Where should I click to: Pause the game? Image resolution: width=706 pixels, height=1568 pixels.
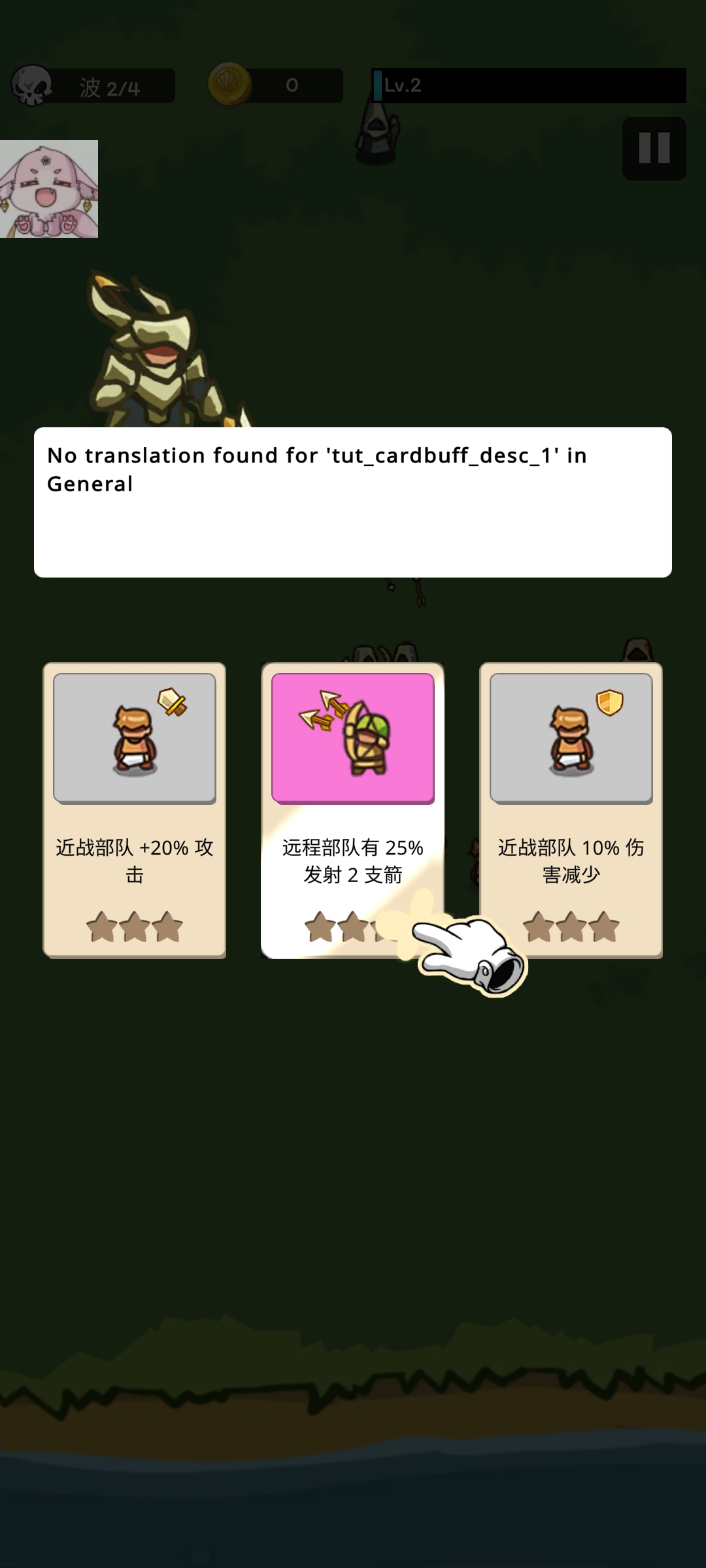[654, 148]
